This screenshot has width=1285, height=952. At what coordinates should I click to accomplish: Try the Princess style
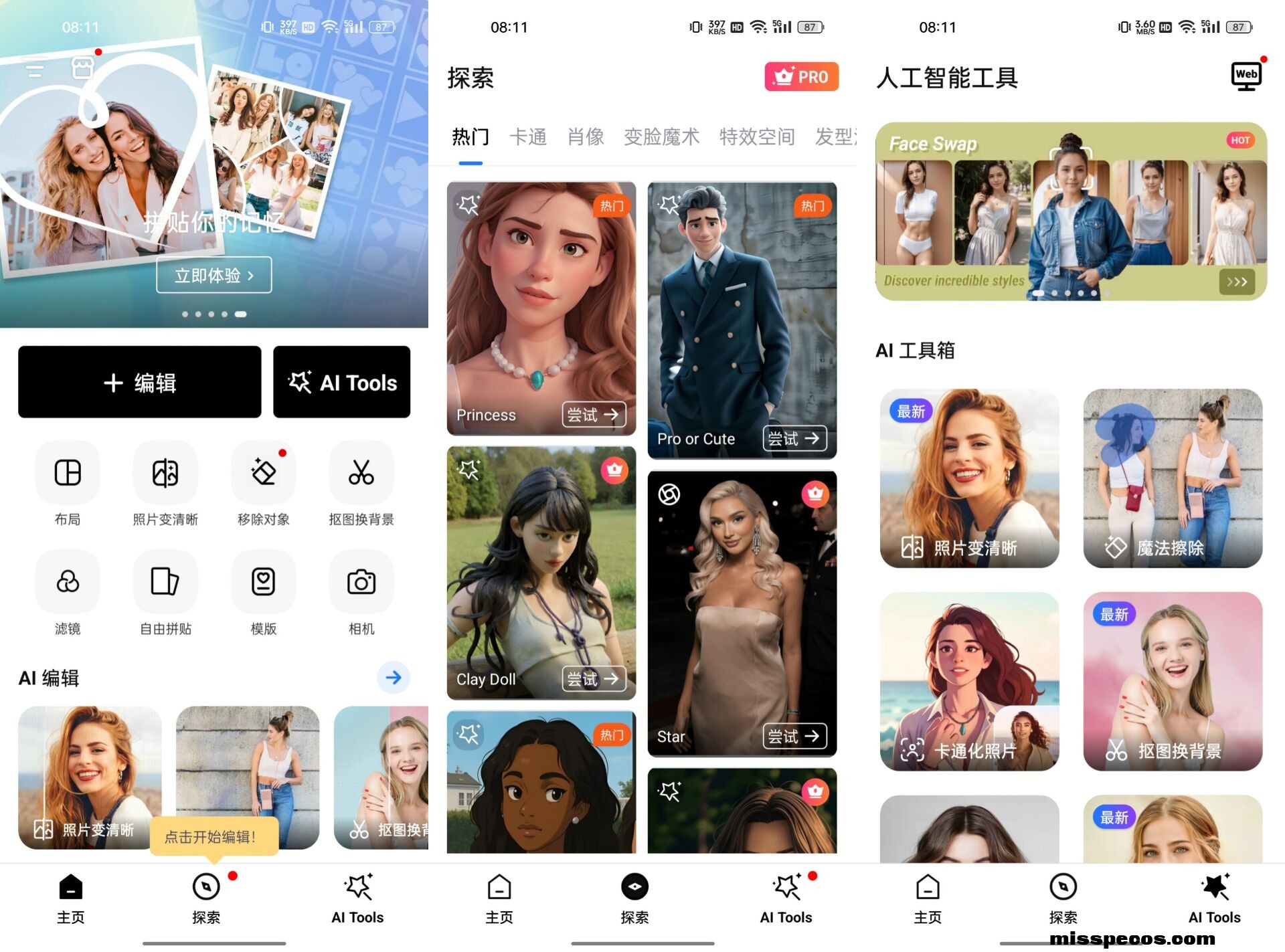pyautogui.click(x=593, y=415)
